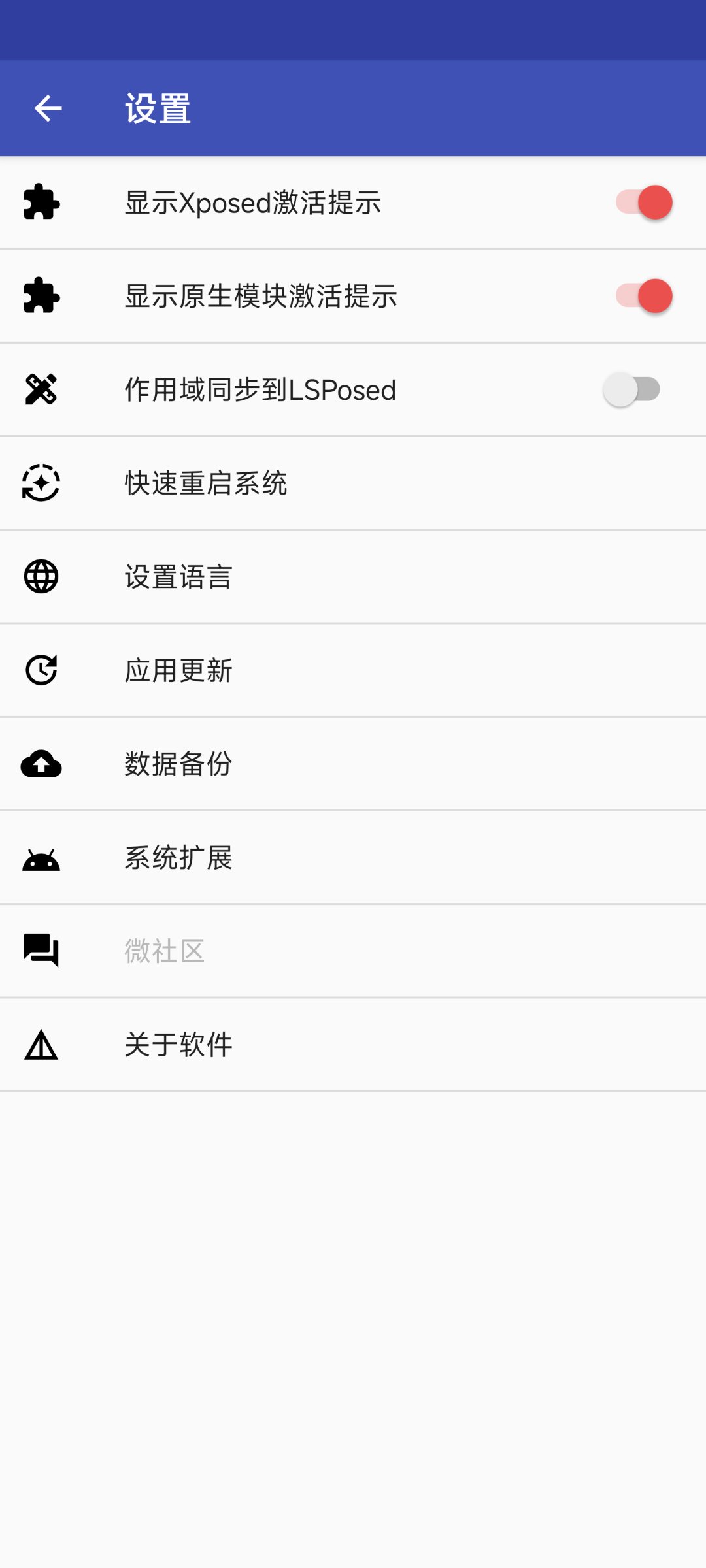Check 应用更新 for updates
The width and height of the screenshot is (706, 1568).
(x=178, y=670)
